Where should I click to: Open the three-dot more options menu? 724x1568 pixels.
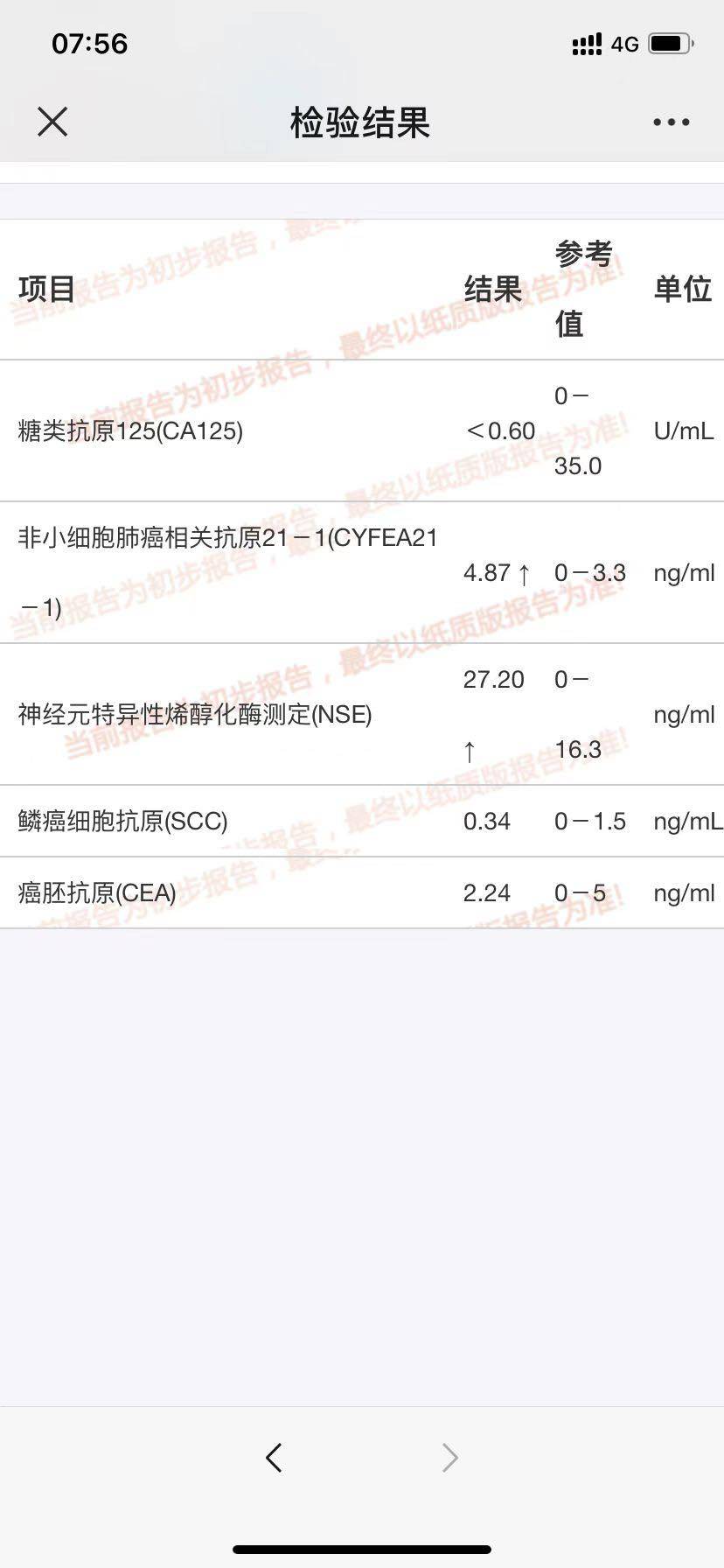(x=671, y=122)
